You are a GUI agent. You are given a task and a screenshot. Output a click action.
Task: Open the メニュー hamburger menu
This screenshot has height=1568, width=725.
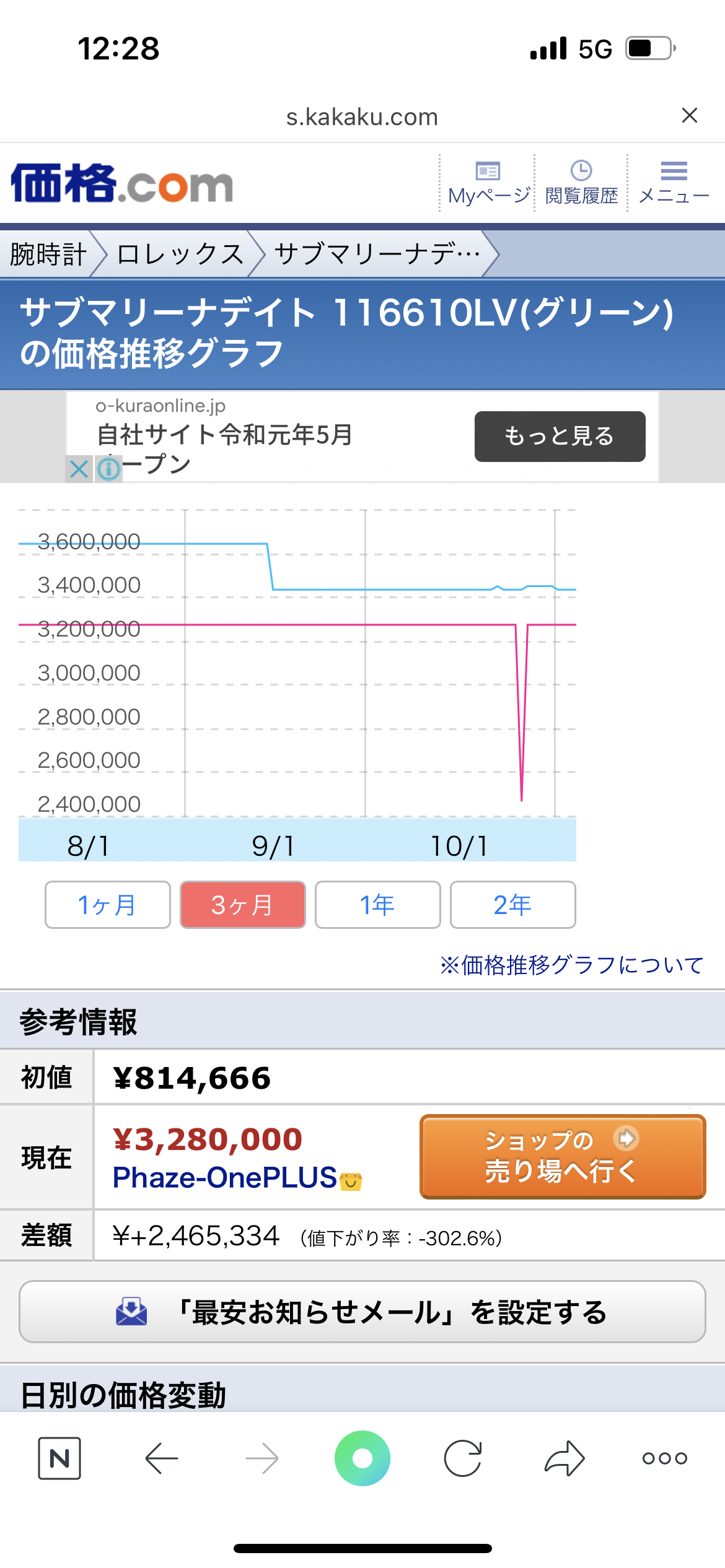coord(674,183)
